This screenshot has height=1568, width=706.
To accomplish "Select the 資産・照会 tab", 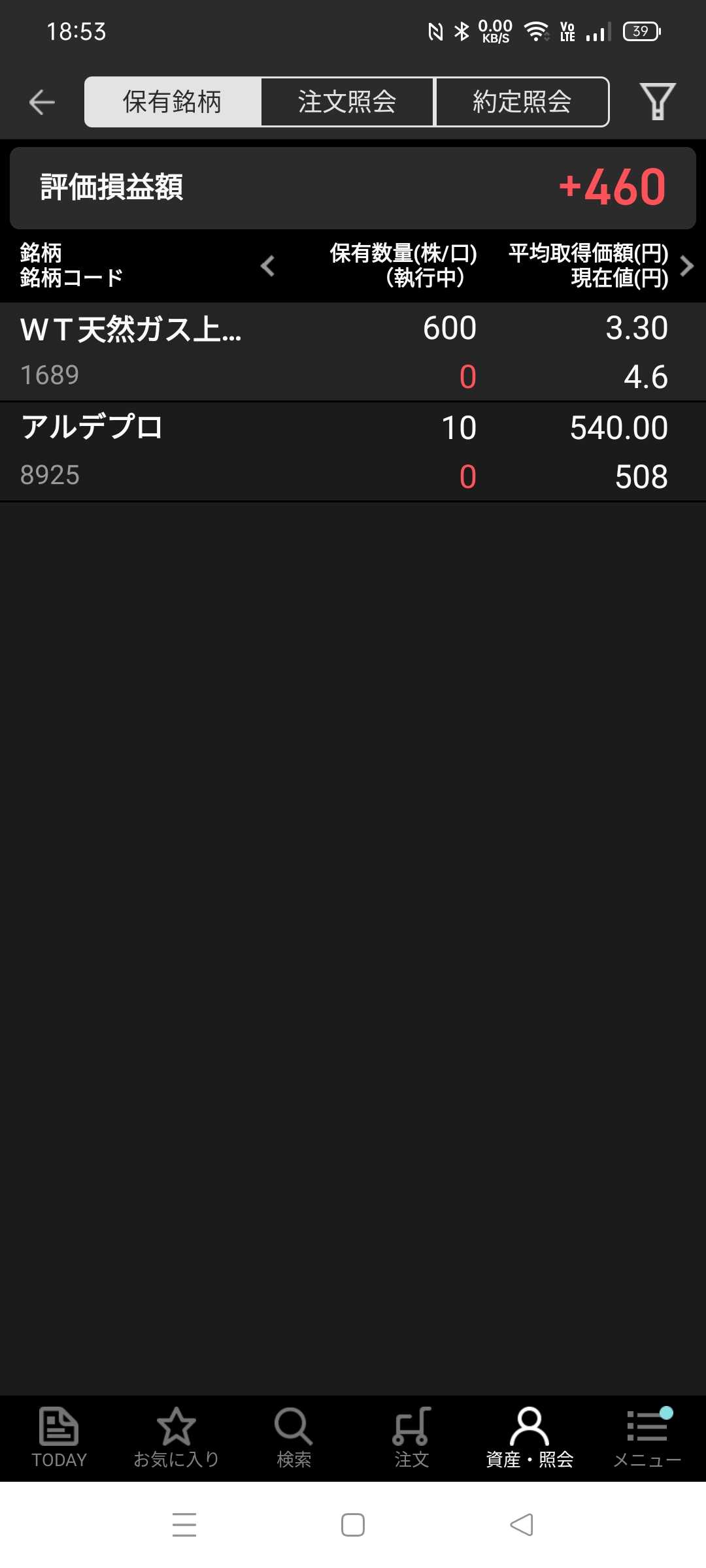I will [529, 1437].
